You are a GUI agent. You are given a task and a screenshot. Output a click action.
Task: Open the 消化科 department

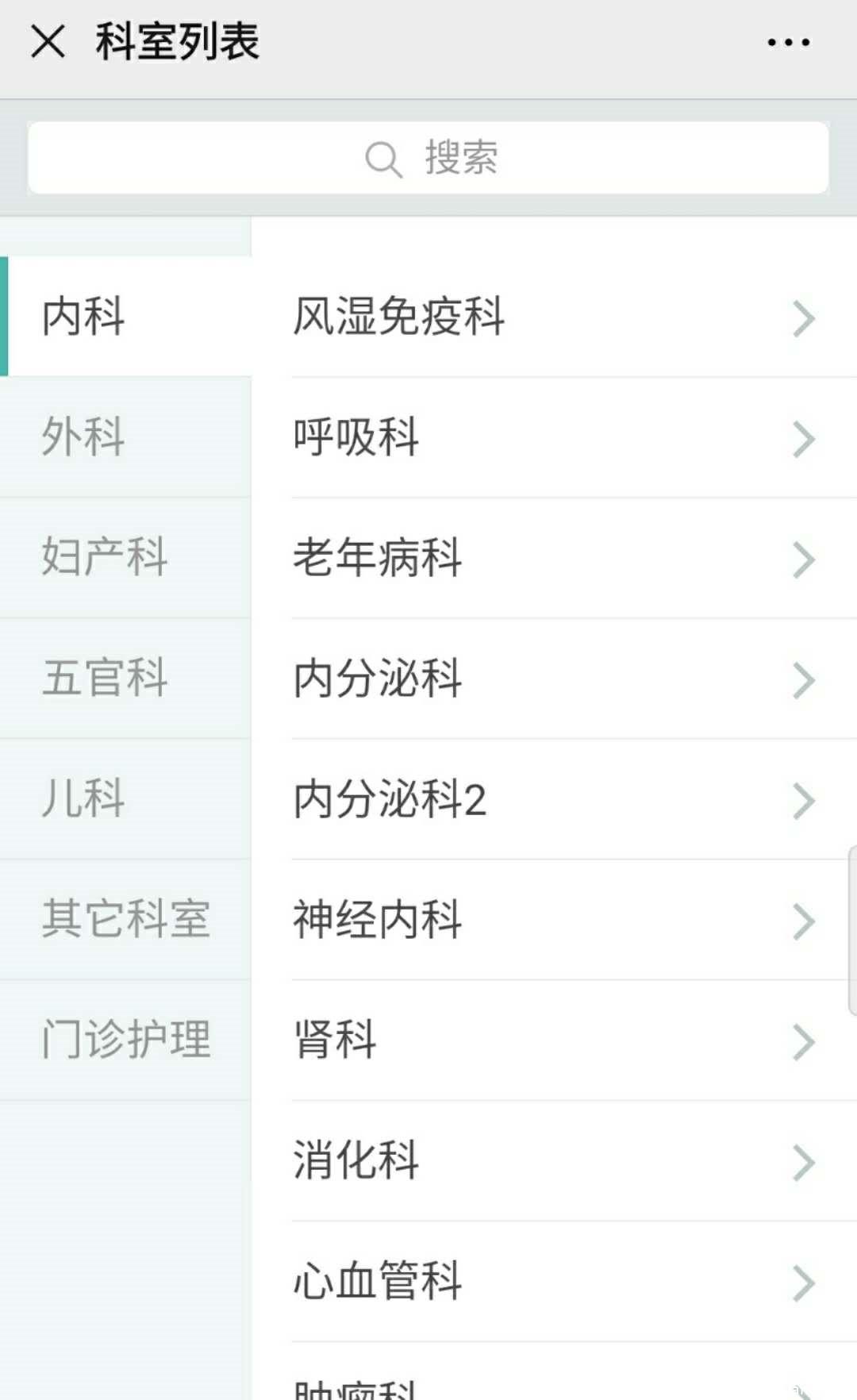[554, 1161]
